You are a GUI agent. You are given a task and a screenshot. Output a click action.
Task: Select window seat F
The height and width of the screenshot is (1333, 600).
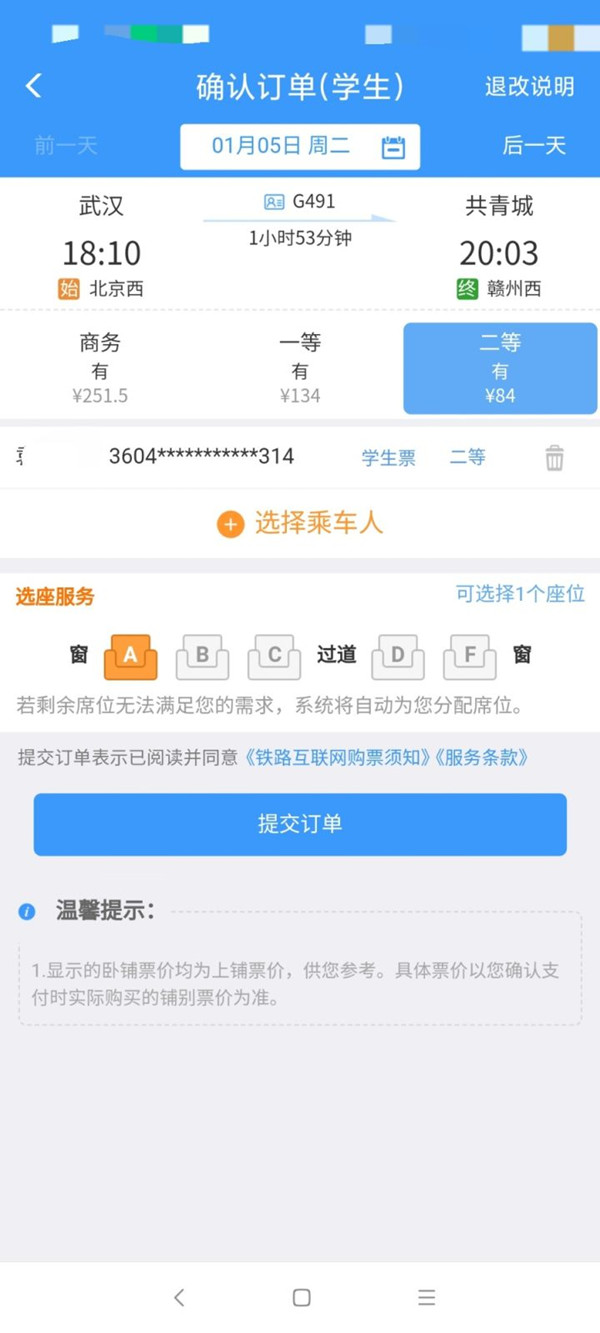tap(469, 656)
